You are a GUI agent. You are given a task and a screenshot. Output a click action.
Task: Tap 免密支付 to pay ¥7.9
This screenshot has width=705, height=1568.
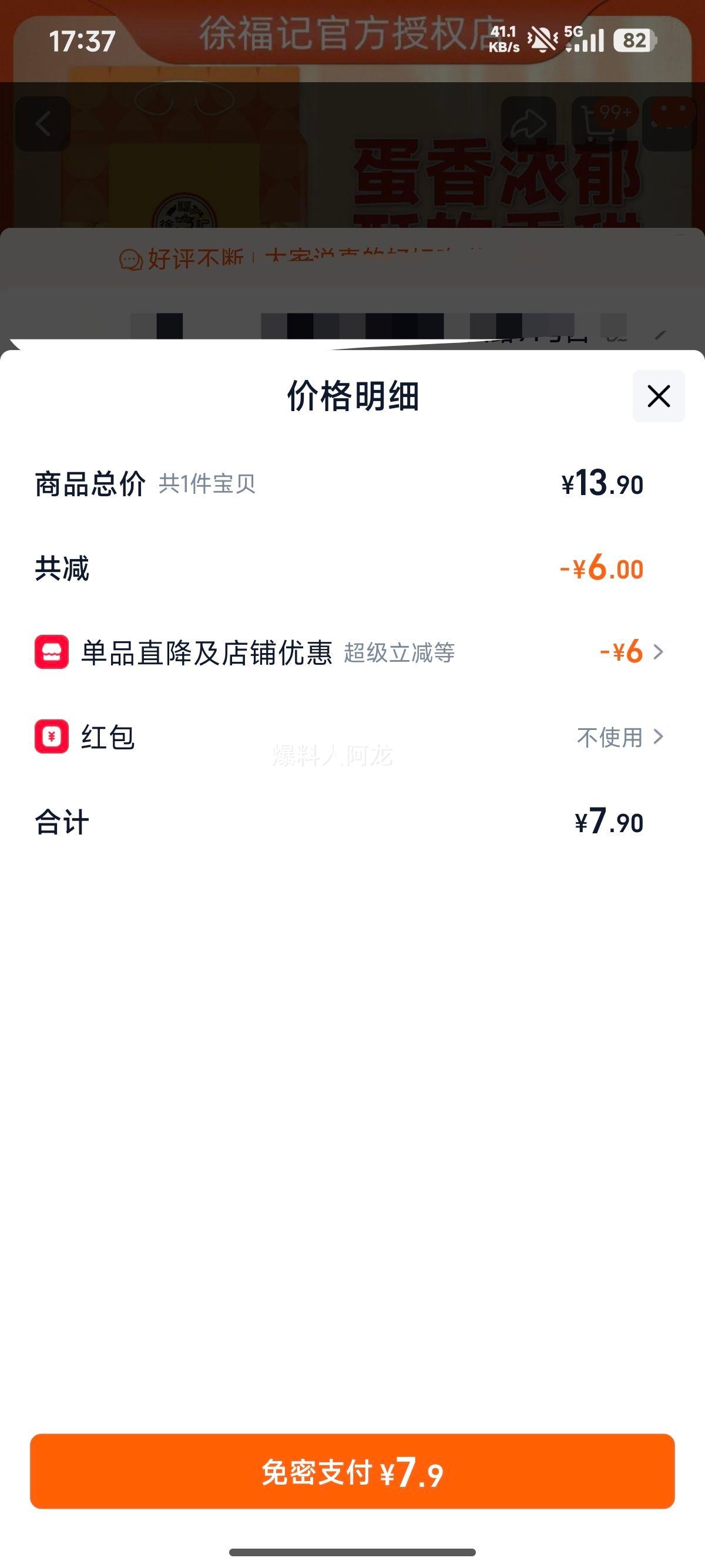(x=352, y=1471)
